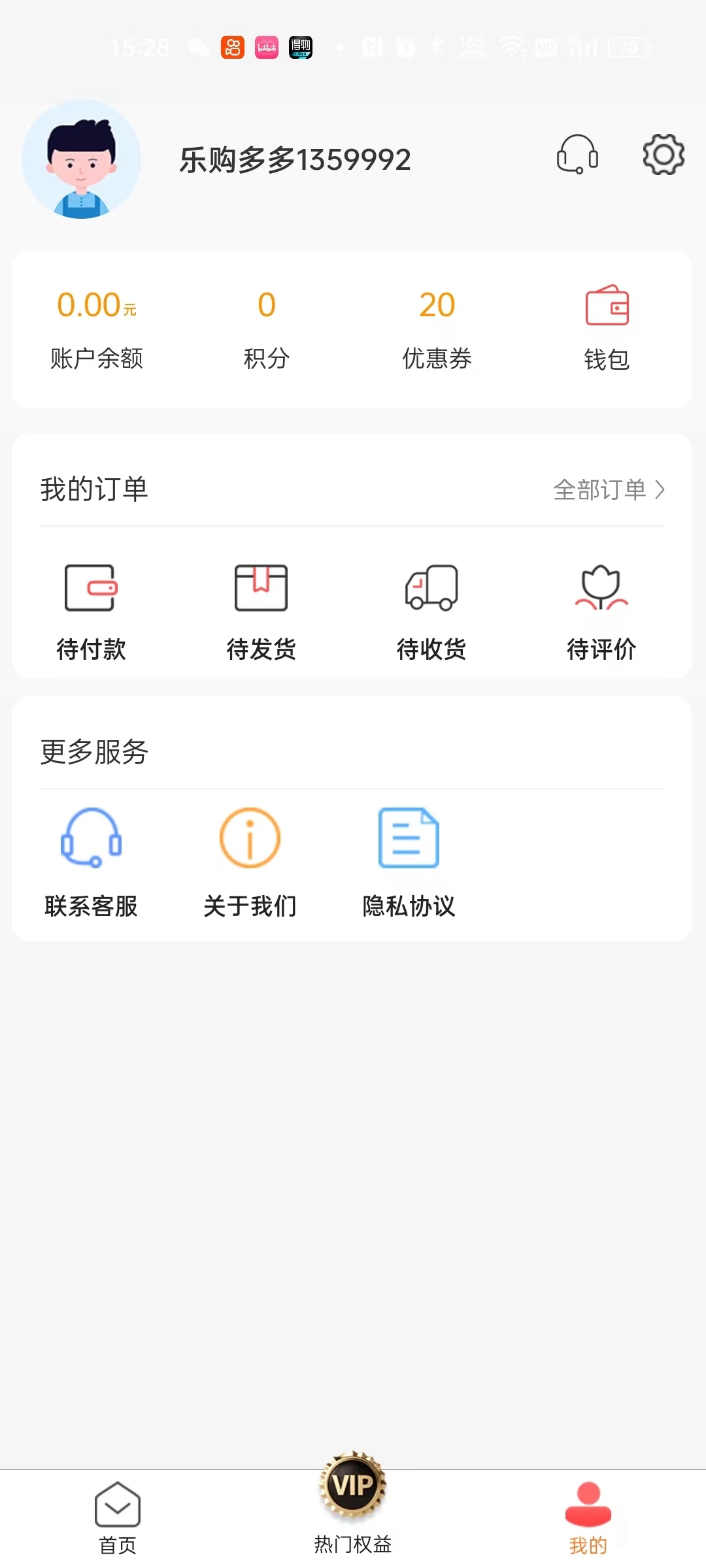Click the username 乐购多多1359992

pos(294,159)
